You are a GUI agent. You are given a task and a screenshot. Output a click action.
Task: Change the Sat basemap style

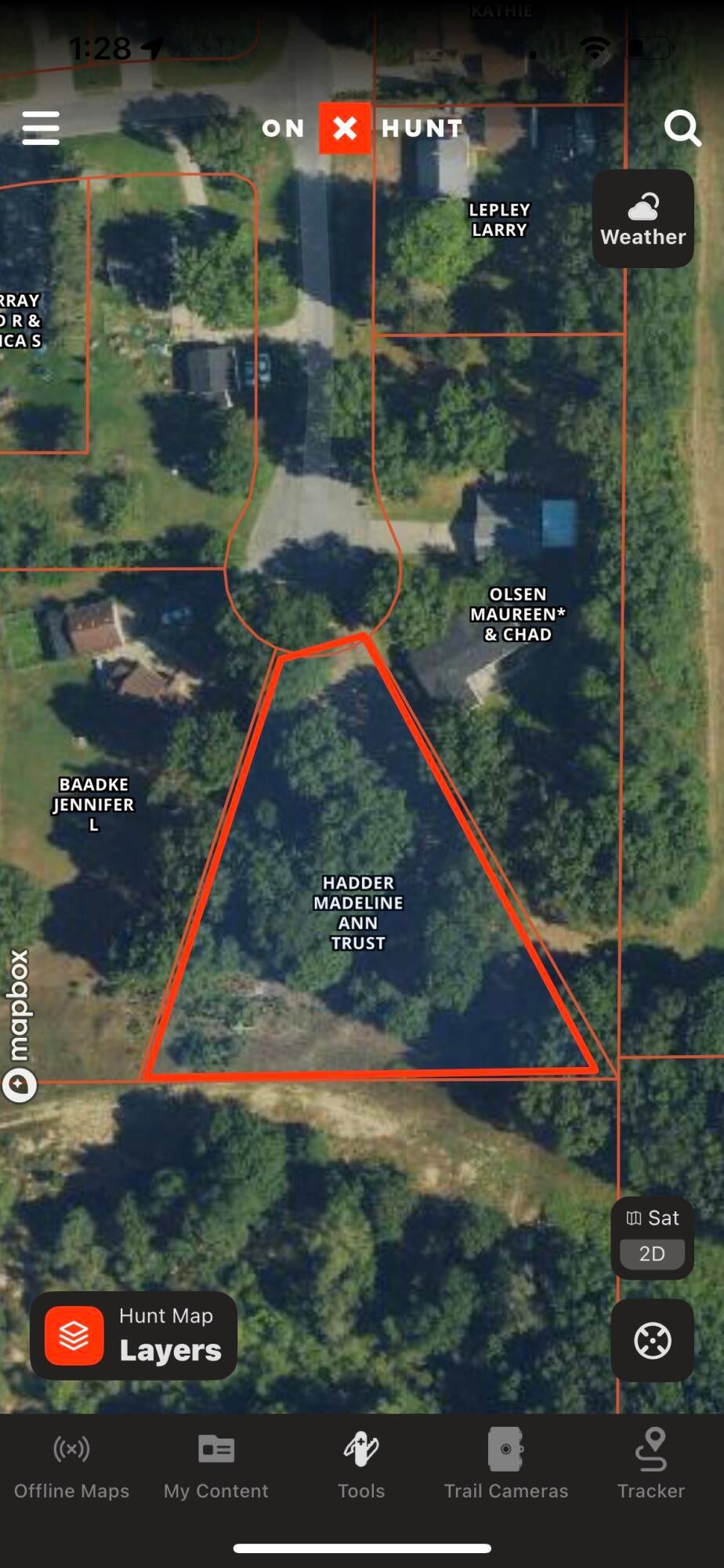click(x=652, y=1218)
